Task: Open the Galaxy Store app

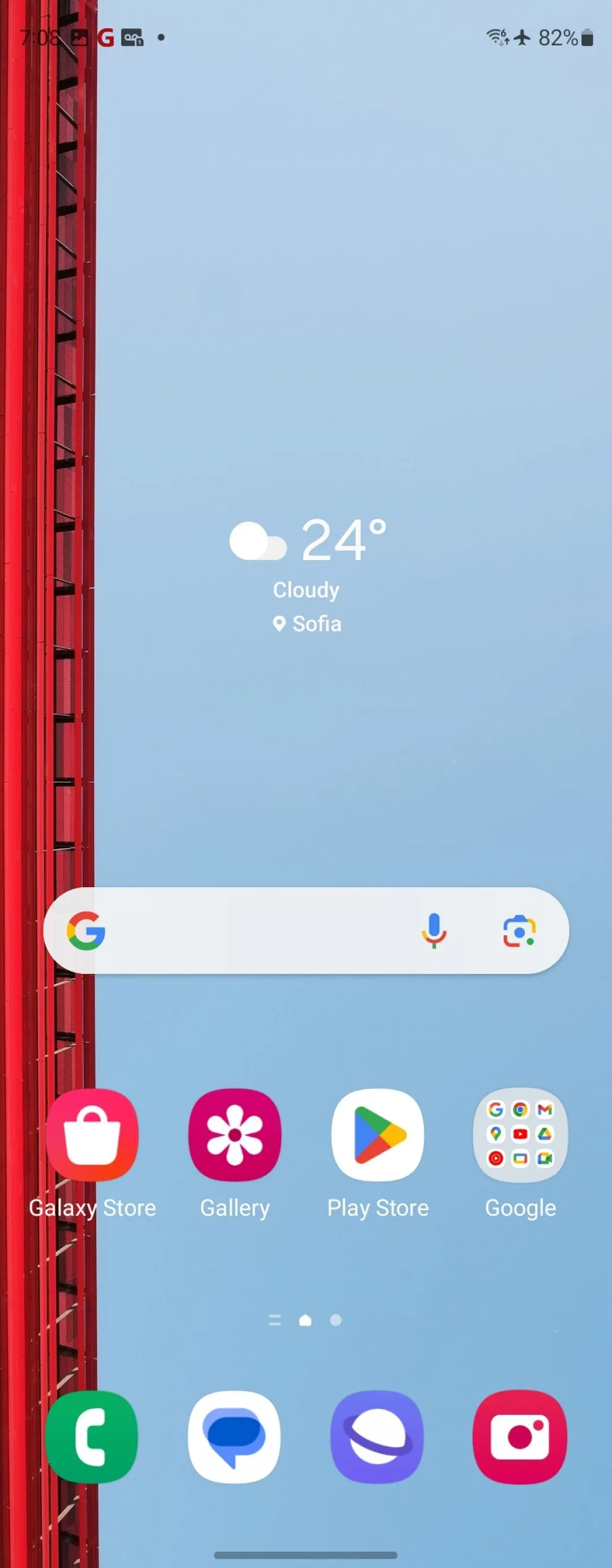Action: 92,1134
